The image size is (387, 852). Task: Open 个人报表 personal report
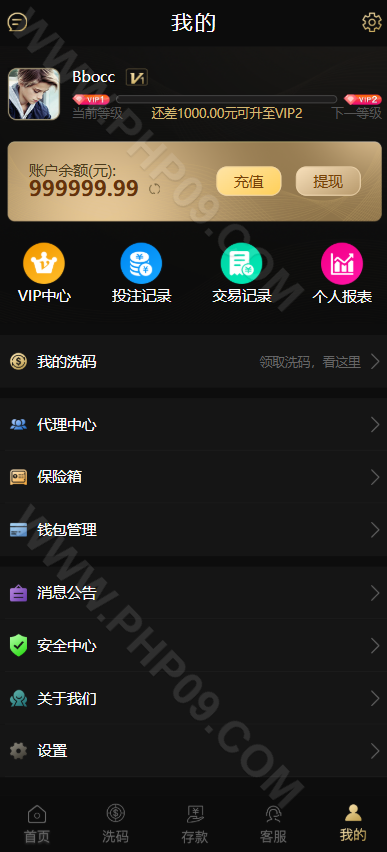coord(342,273)
